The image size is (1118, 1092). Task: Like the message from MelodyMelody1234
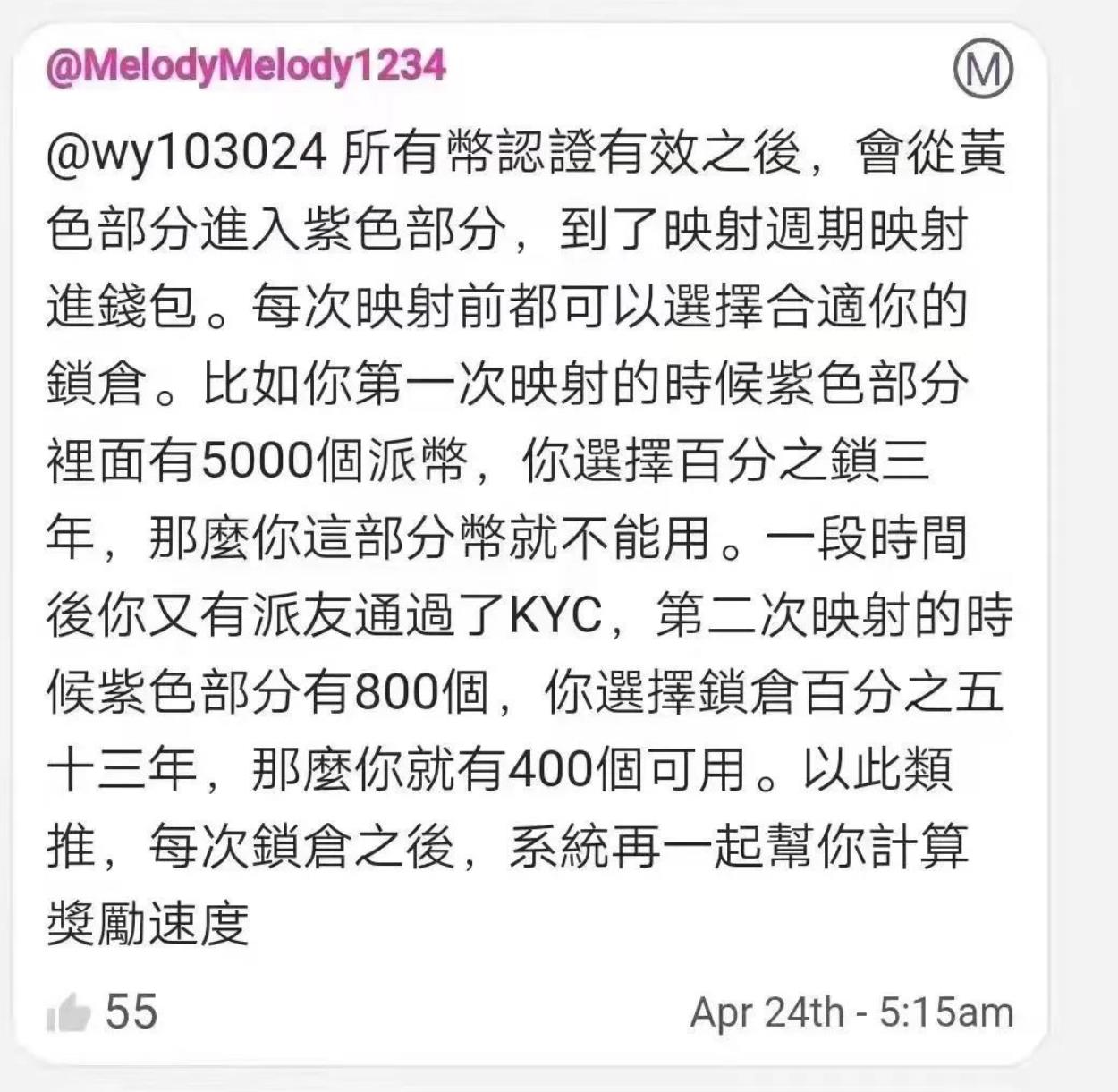point(69,1013)
